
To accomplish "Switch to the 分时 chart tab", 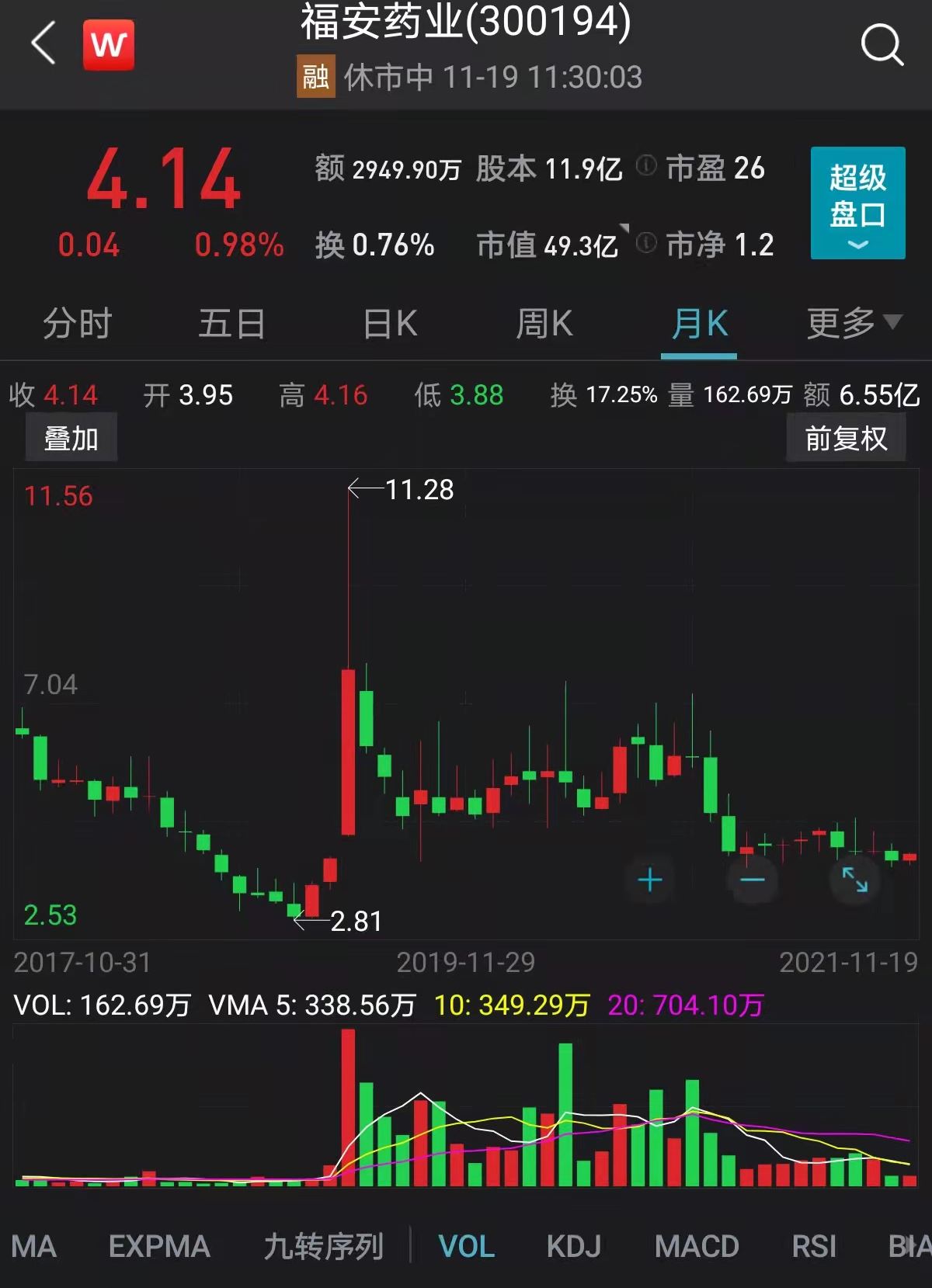I will pos(78,324).
